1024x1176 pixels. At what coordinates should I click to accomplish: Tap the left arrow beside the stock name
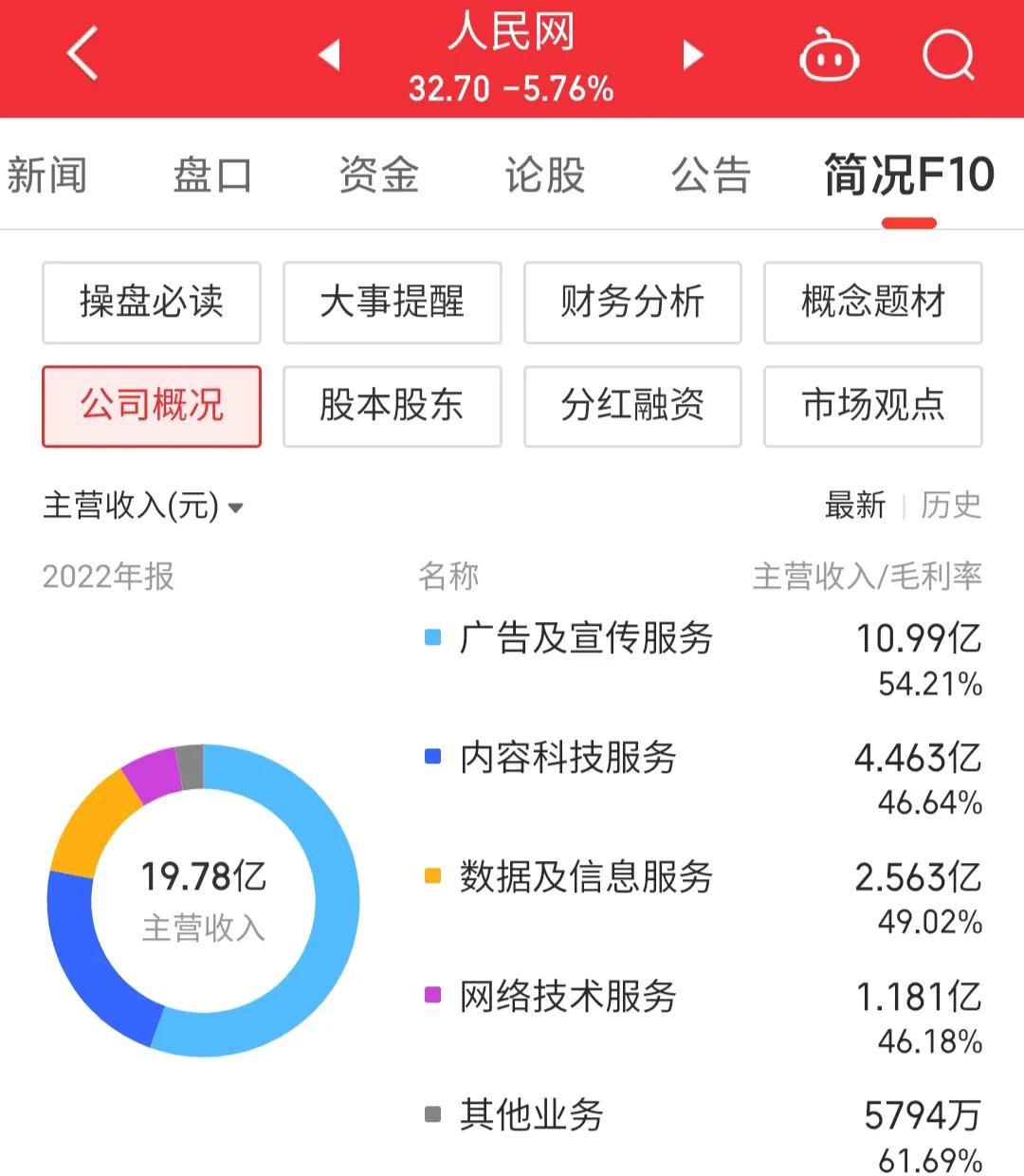[x=329, y=54]
